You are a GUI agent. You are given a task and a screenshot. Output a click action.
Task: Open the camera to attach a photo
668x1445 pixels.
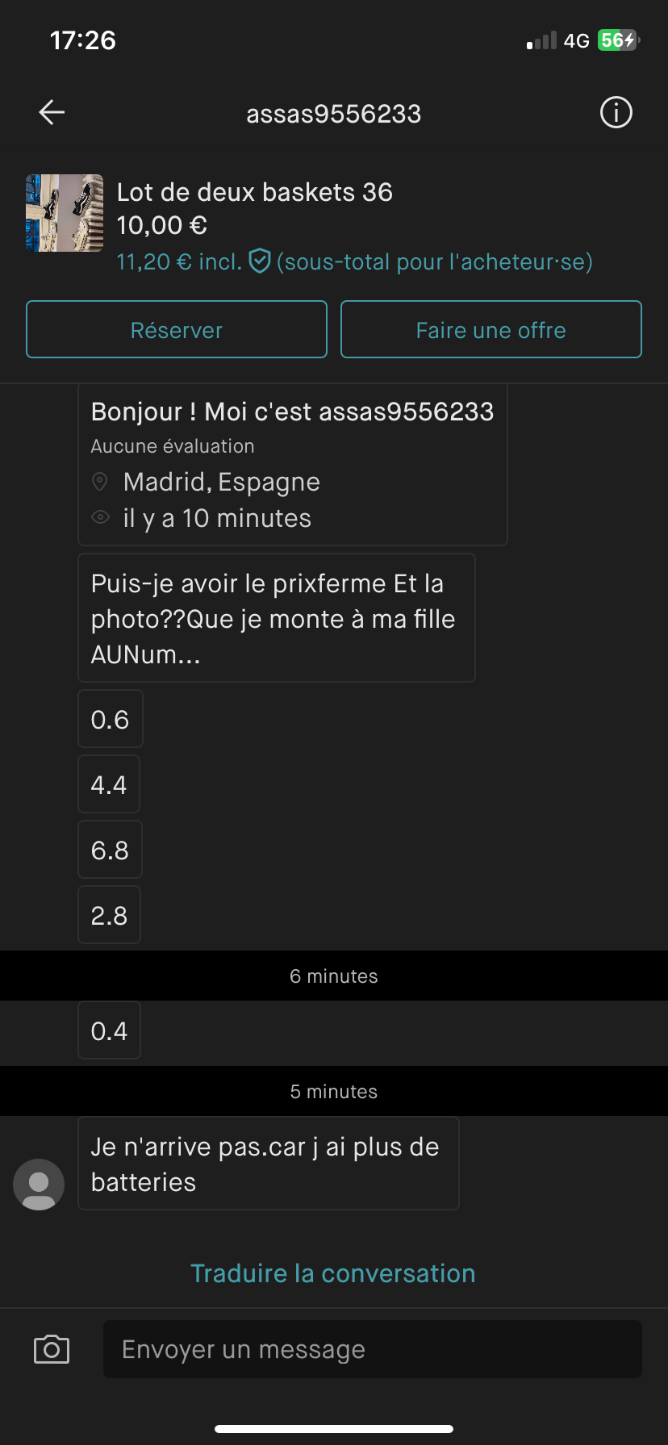pyautogui.click(x=52, y=1349)
